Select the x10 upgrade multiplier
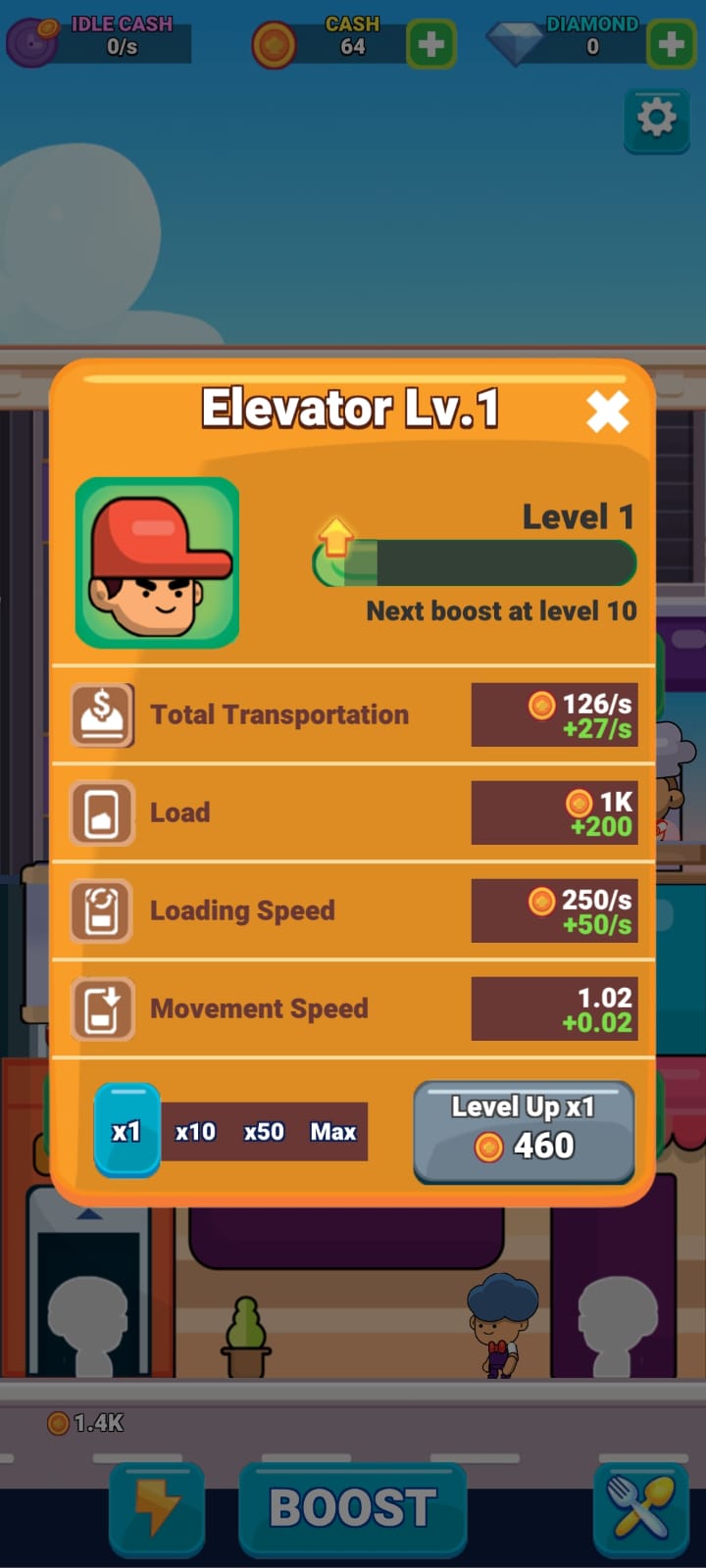 pyautogui.click(x=195, y=1132)
